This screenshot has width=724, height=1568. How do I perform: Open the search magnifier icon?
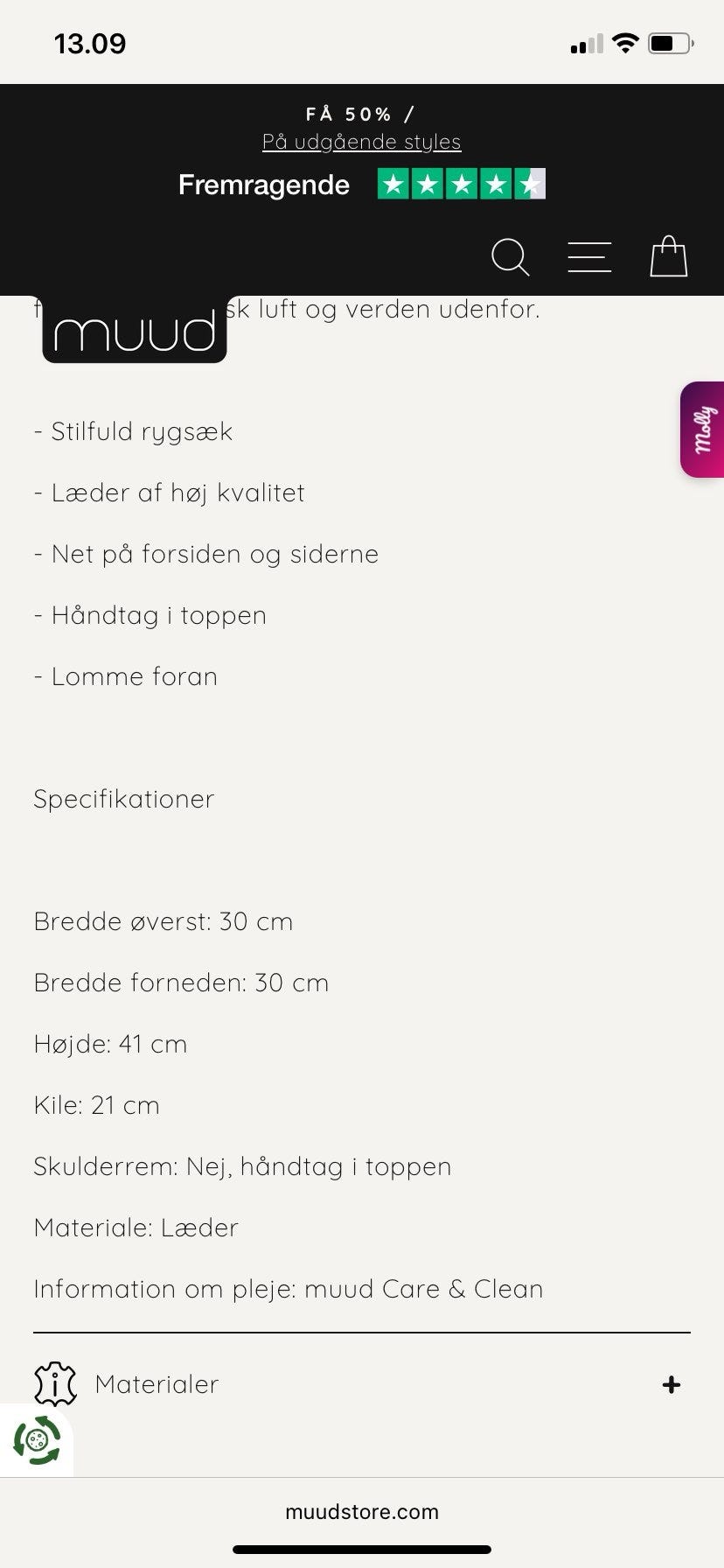pos(511,258)
